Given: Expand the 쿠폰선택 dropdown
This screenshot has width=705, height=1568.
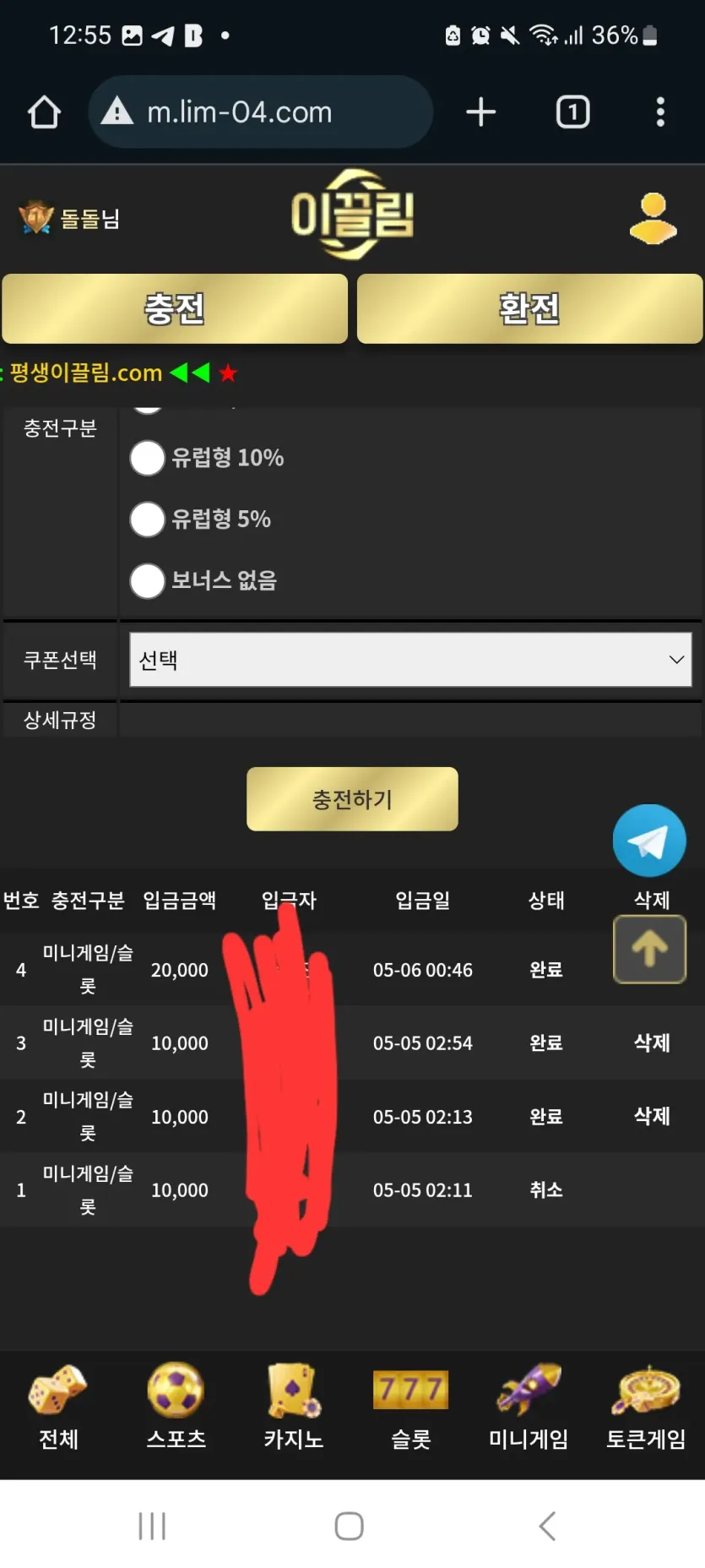Looking at the screenshot, I should (410, 660).
